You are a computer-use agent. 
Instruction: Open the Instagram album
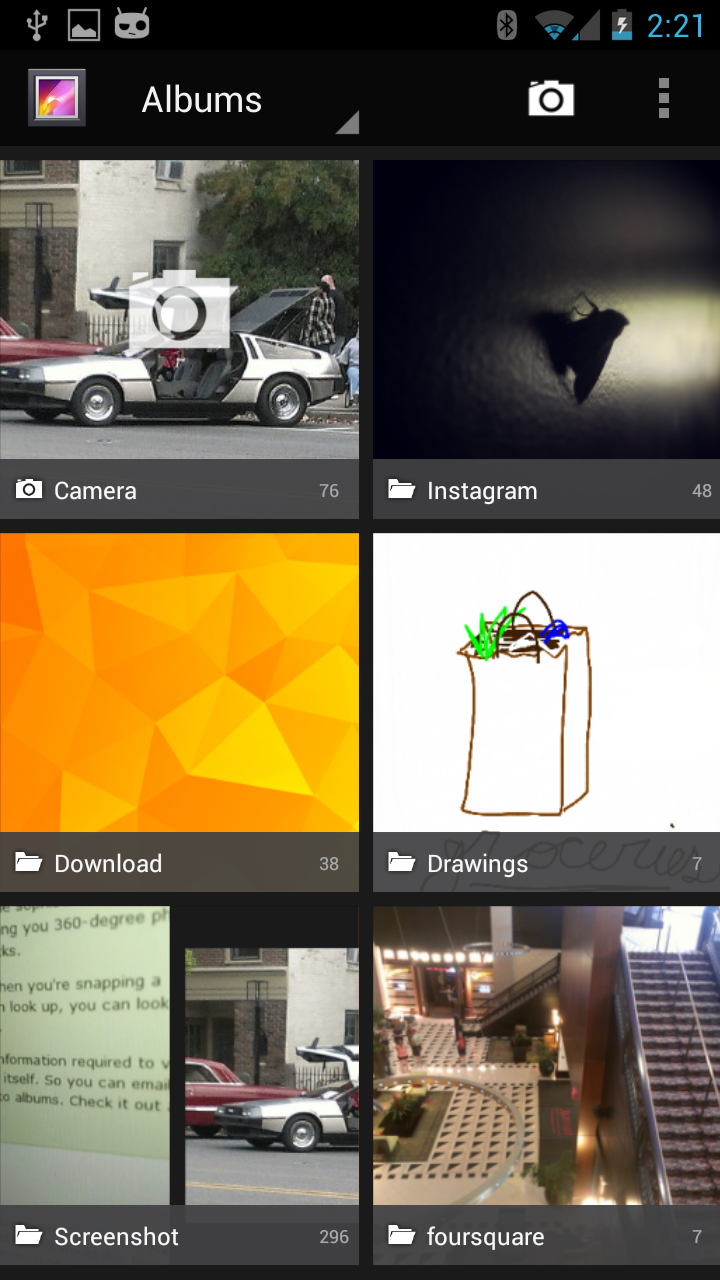546,339
